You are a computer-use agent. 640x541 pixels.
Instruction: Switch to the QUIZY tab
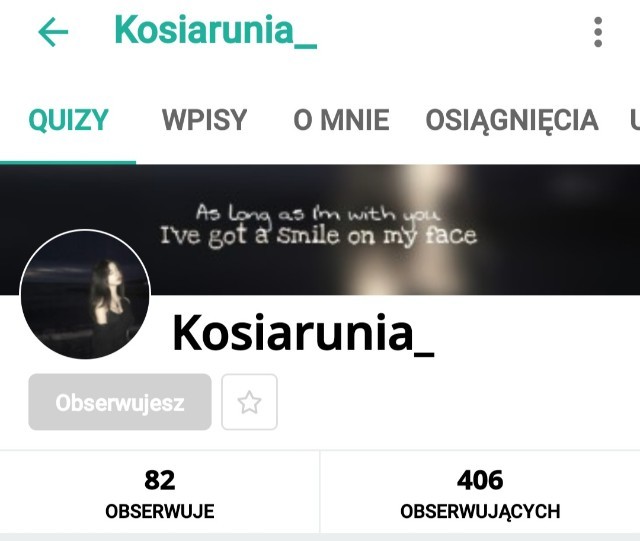(68, 121)
